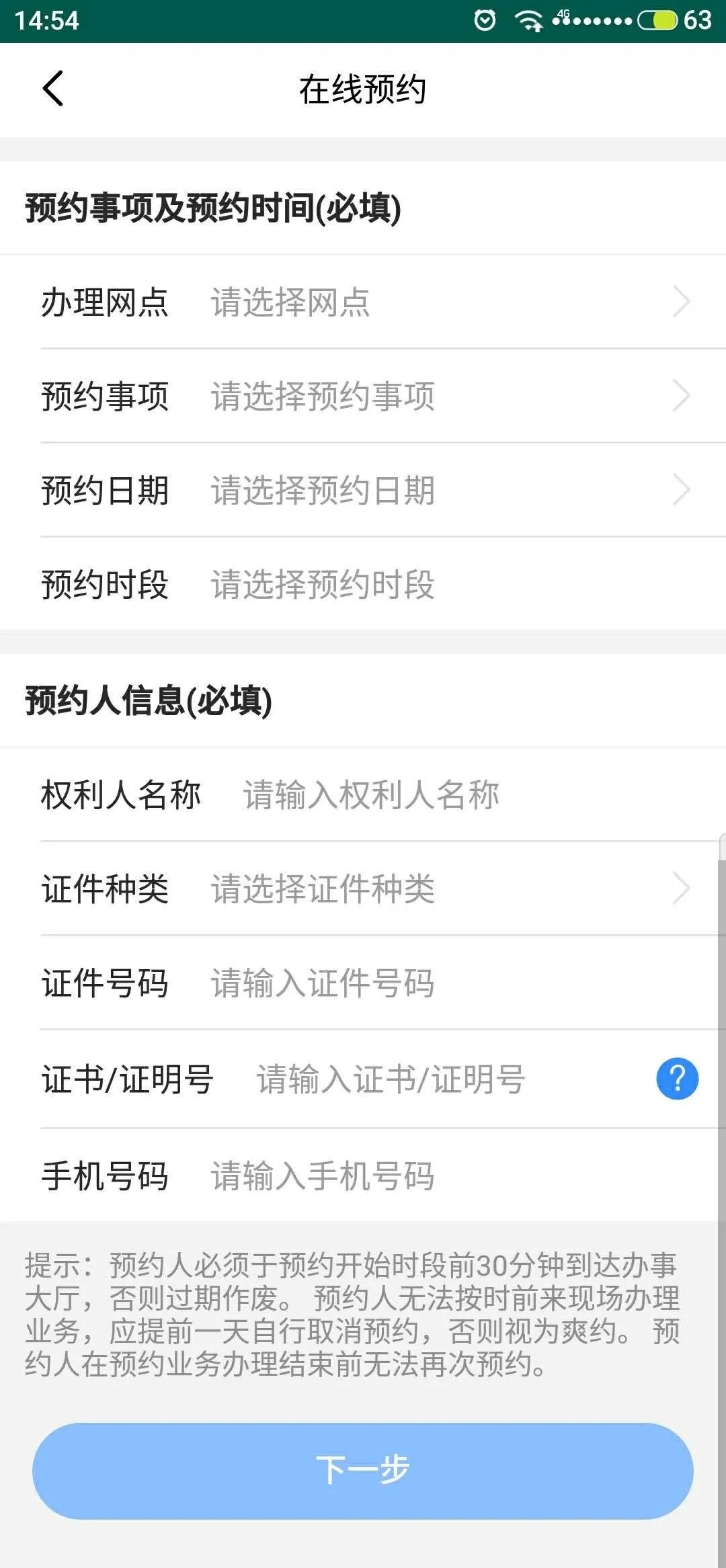Viewport: 726px width, 1568px height.
Task: Open help for 证书/证明号
Action: point(677,1079)
